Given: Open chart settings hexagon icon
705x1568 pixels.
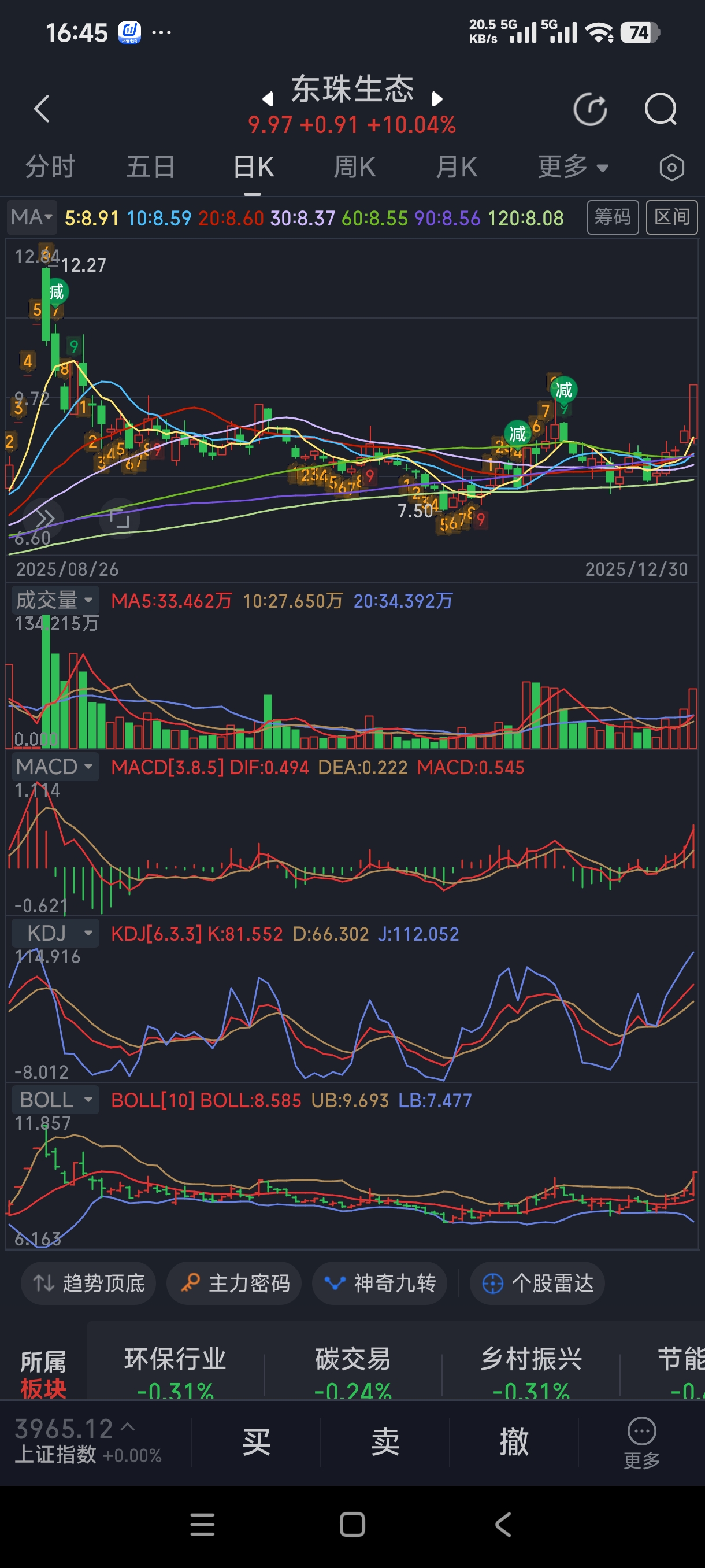Looking at the screenshot, I should pyautogui.click(x=671, y=168).
